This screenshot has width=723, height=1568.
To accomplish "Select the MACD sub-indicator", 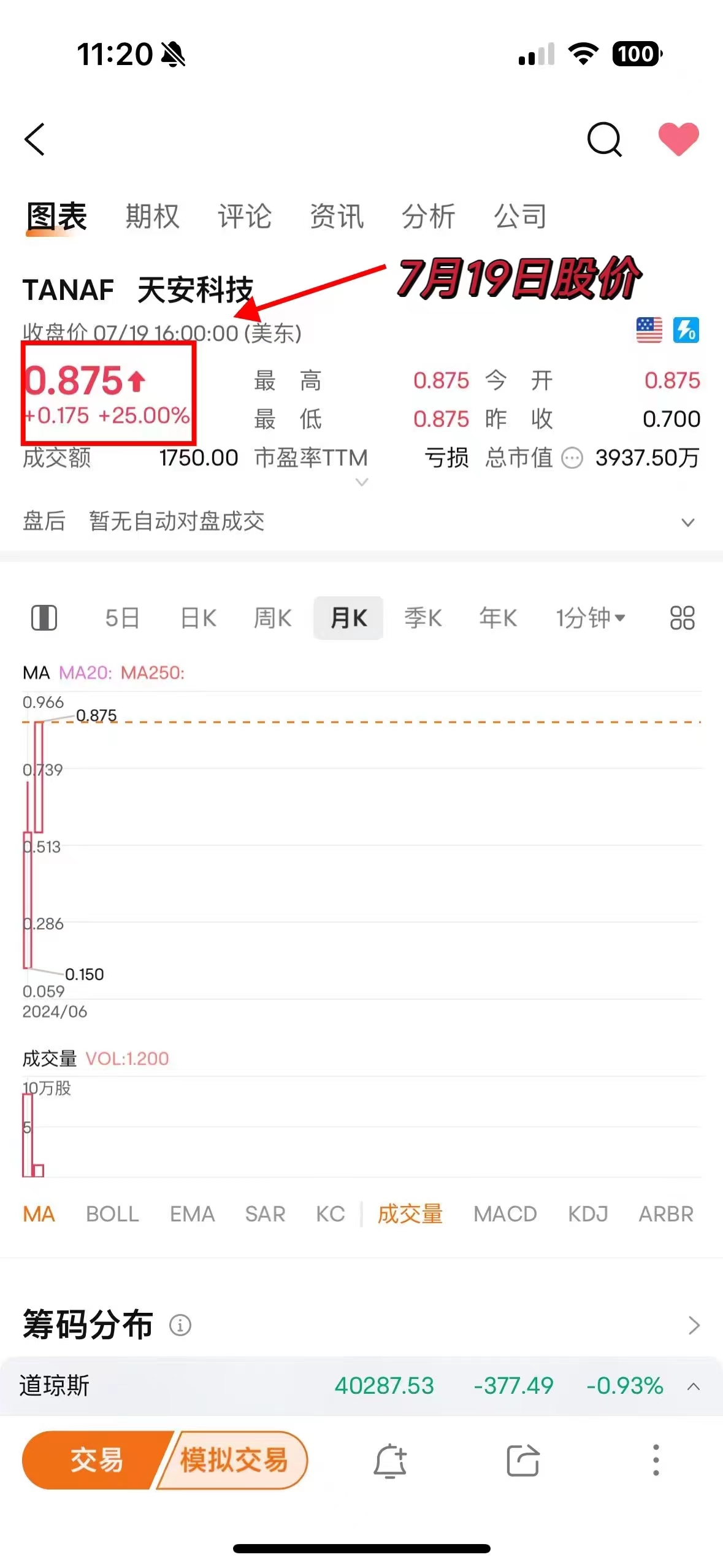I will click(x=505, y=1214).
